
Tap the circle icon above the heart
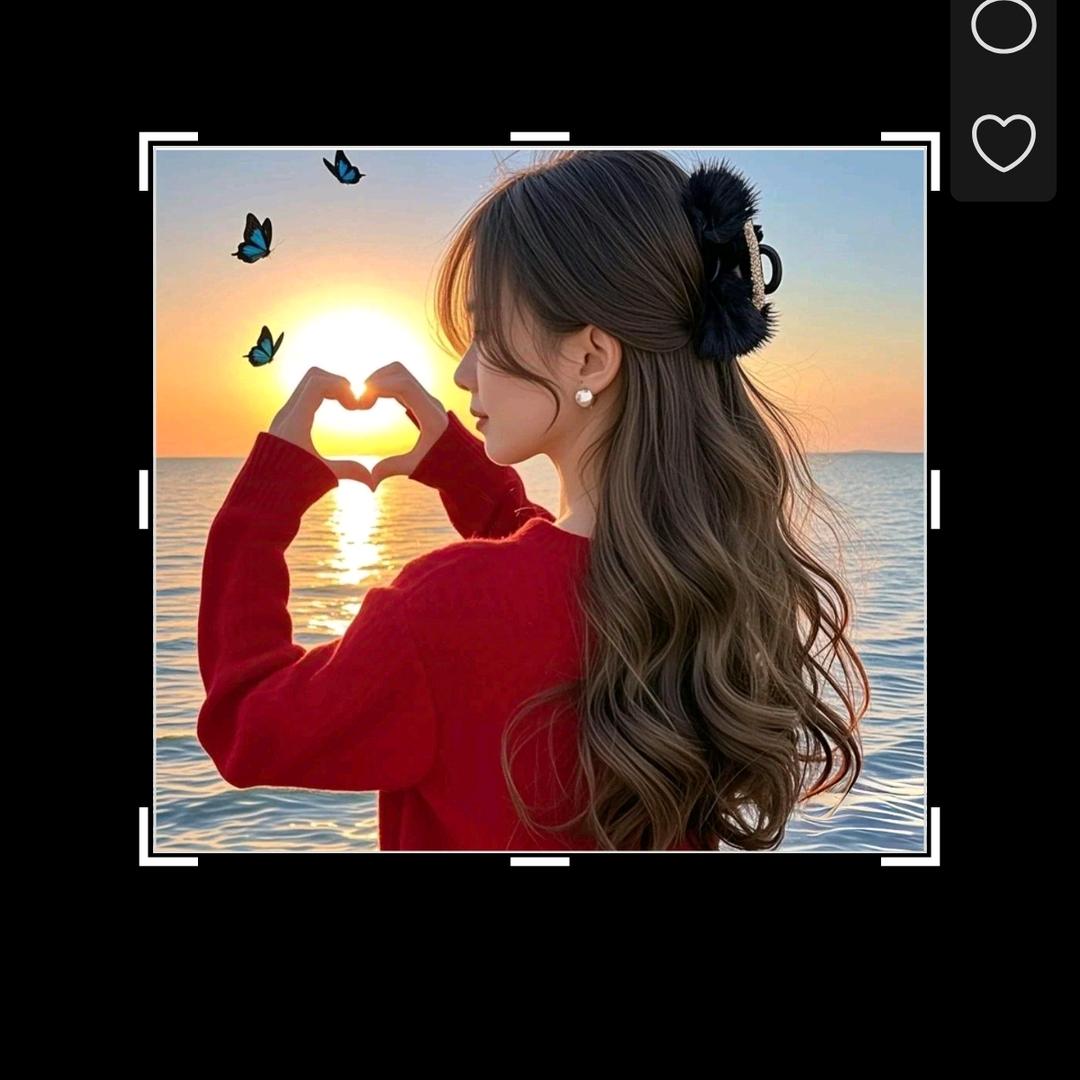(1003, 25)
